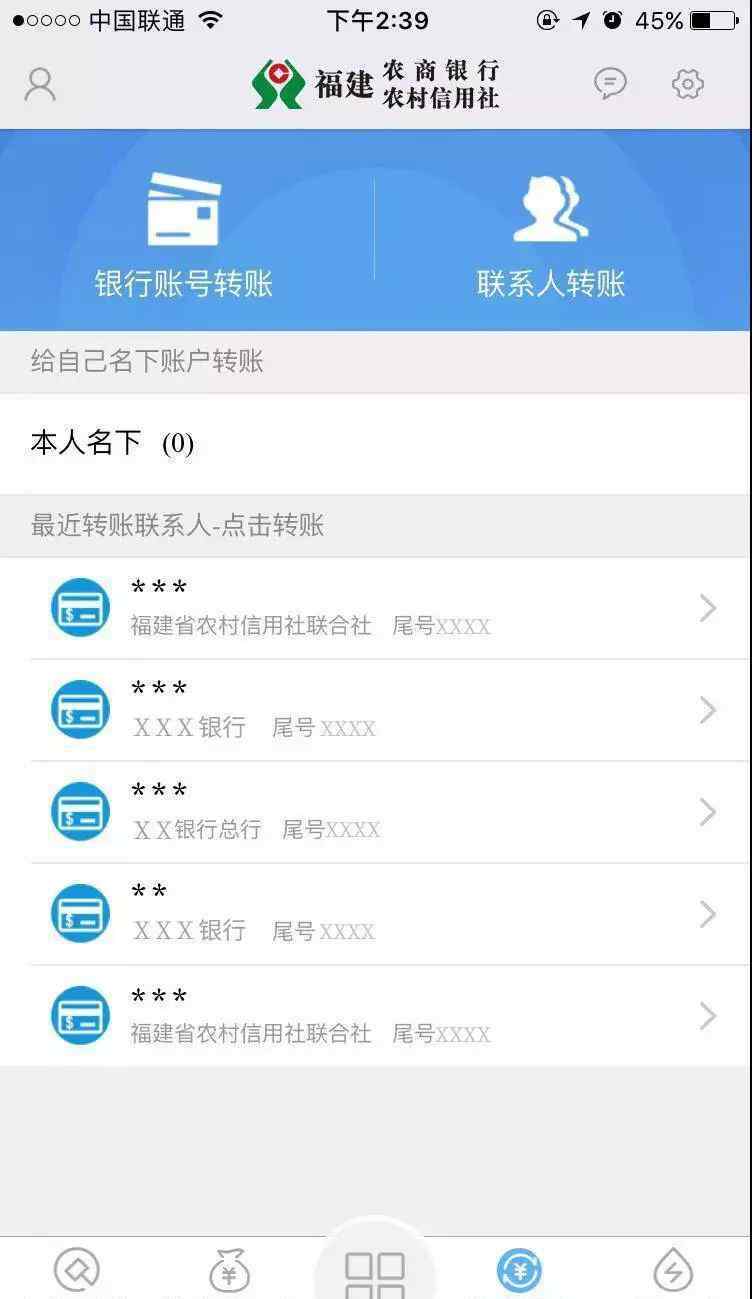Open the messages chat bubble icon

click(x=610, y=84)
